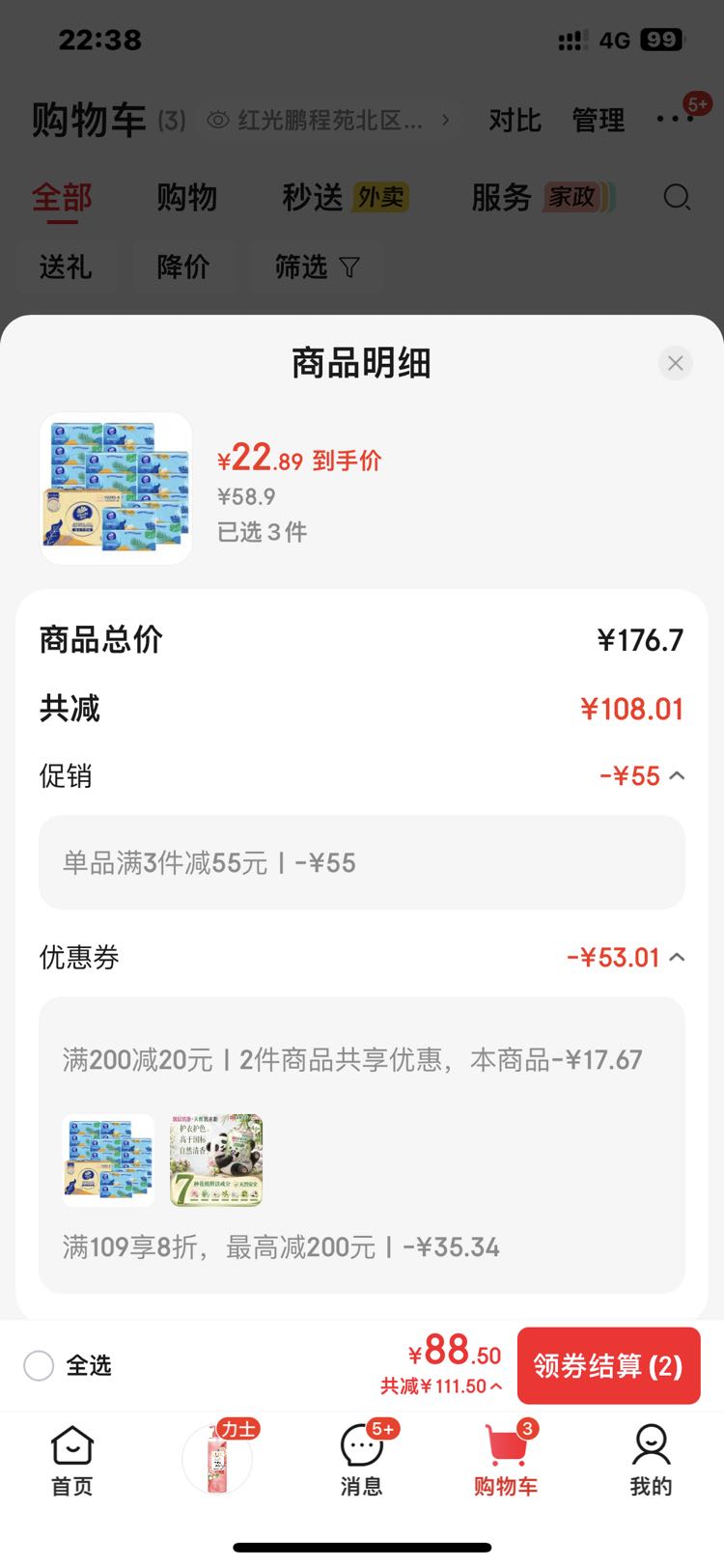Open the tissue product thumbnail at top
Image resolution: width=724 pixels, height=1568 pixels.
click(x=116, y=489)
